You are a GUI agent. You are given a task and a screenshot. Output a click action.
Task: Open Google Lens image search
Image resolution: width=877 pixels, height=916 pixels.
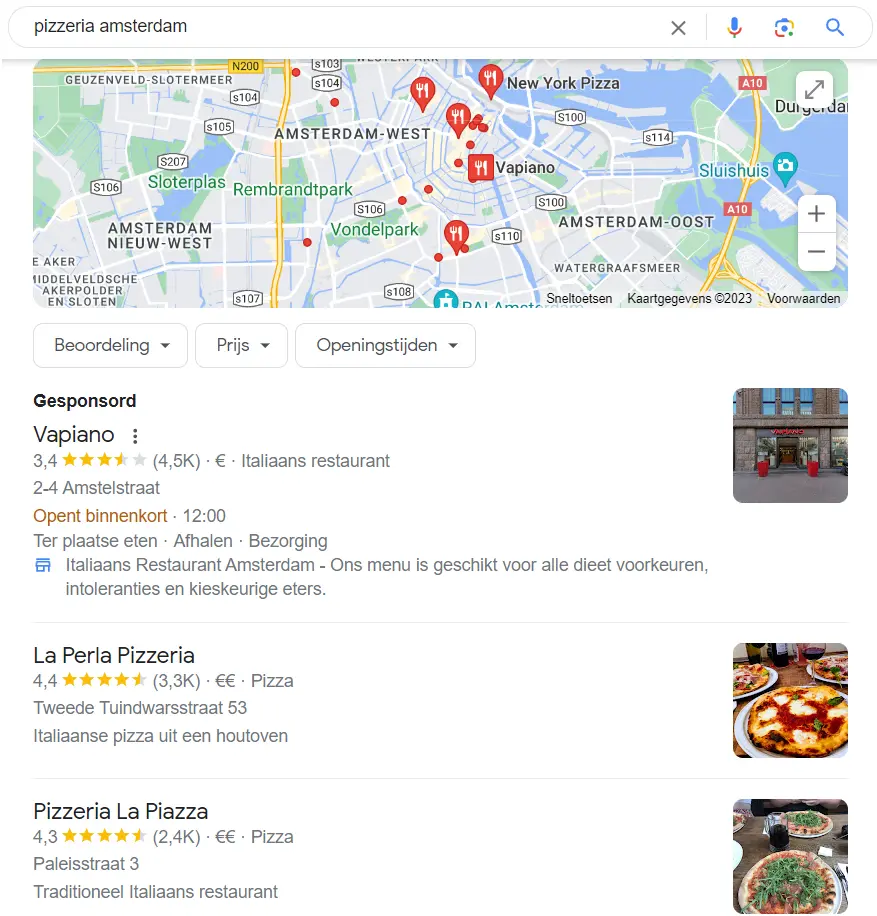click(x=784, y=27)
